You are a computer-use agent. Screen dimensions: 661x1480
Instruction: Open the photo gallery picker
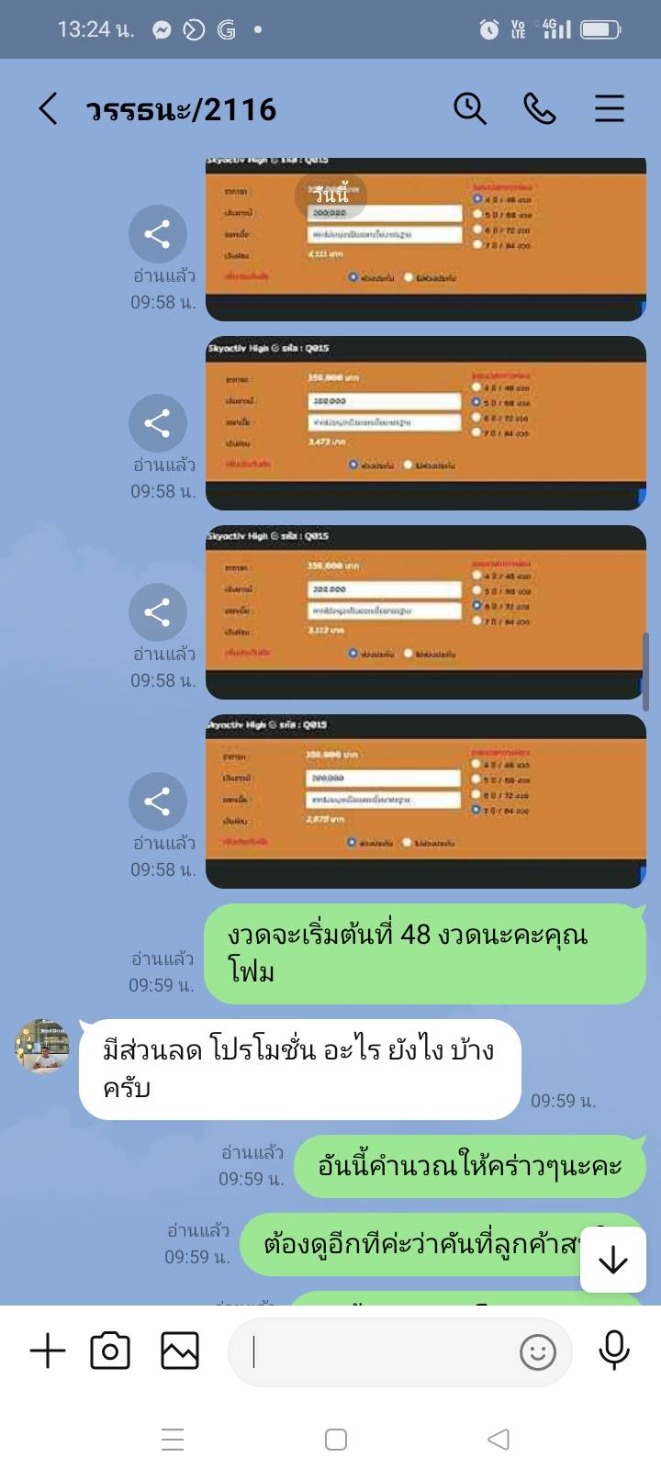[x=180, y=1352]
